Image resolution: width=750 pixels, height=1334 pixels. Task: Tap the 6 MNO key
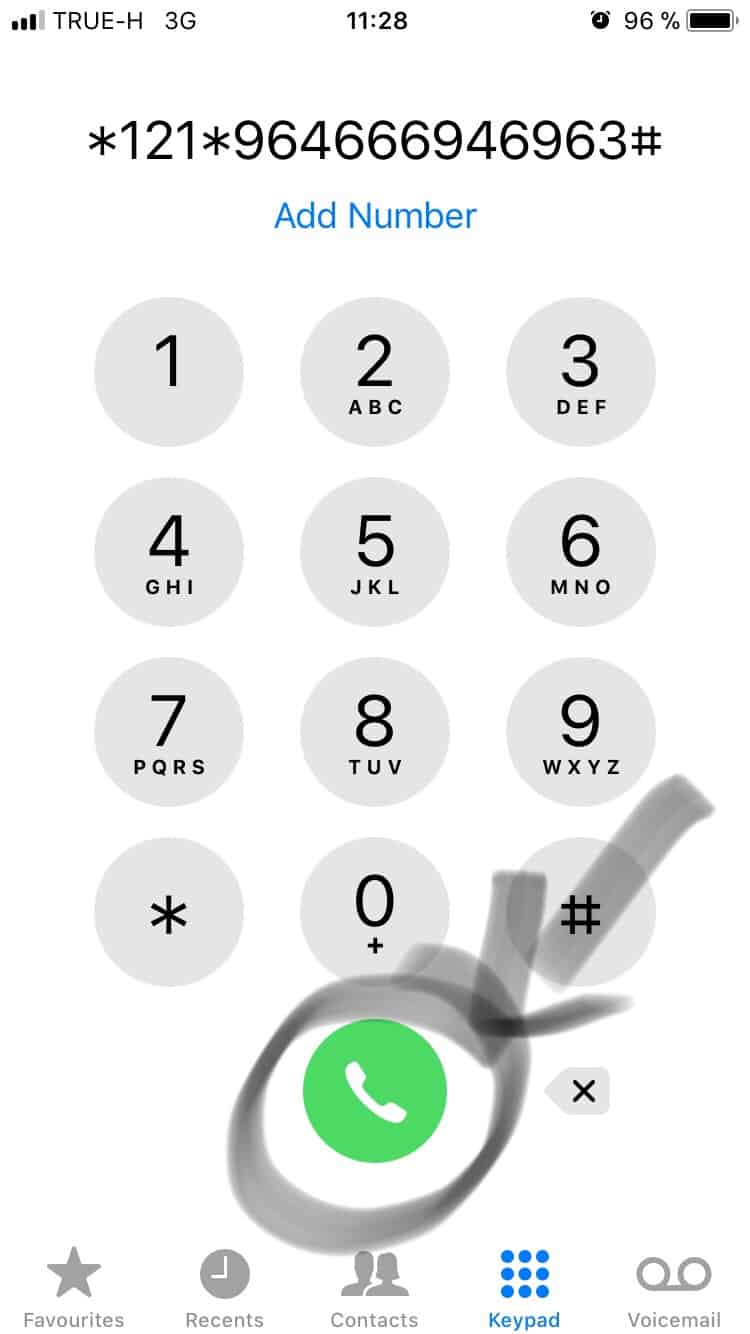581,551
